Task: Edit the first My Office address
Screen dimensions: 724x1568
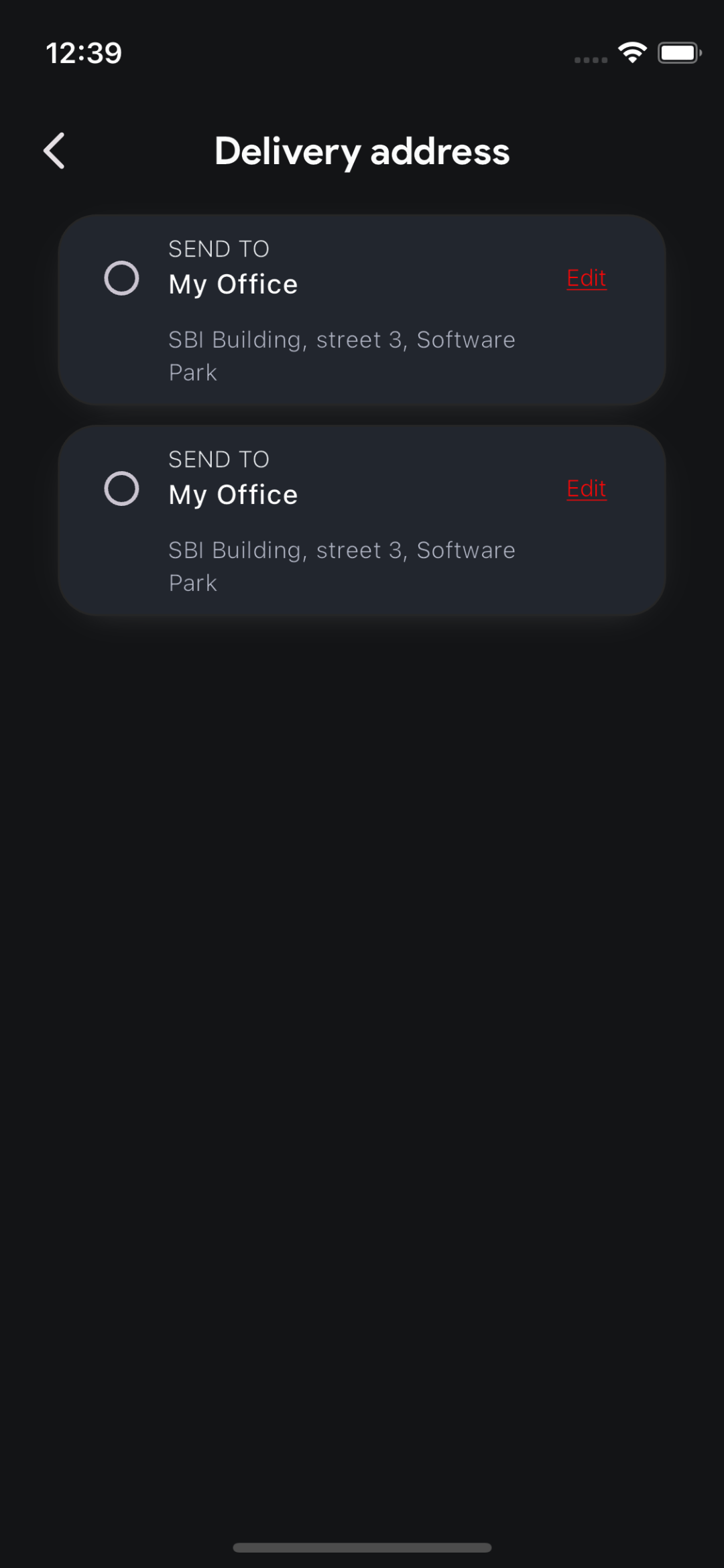Action: coord(586,278)
